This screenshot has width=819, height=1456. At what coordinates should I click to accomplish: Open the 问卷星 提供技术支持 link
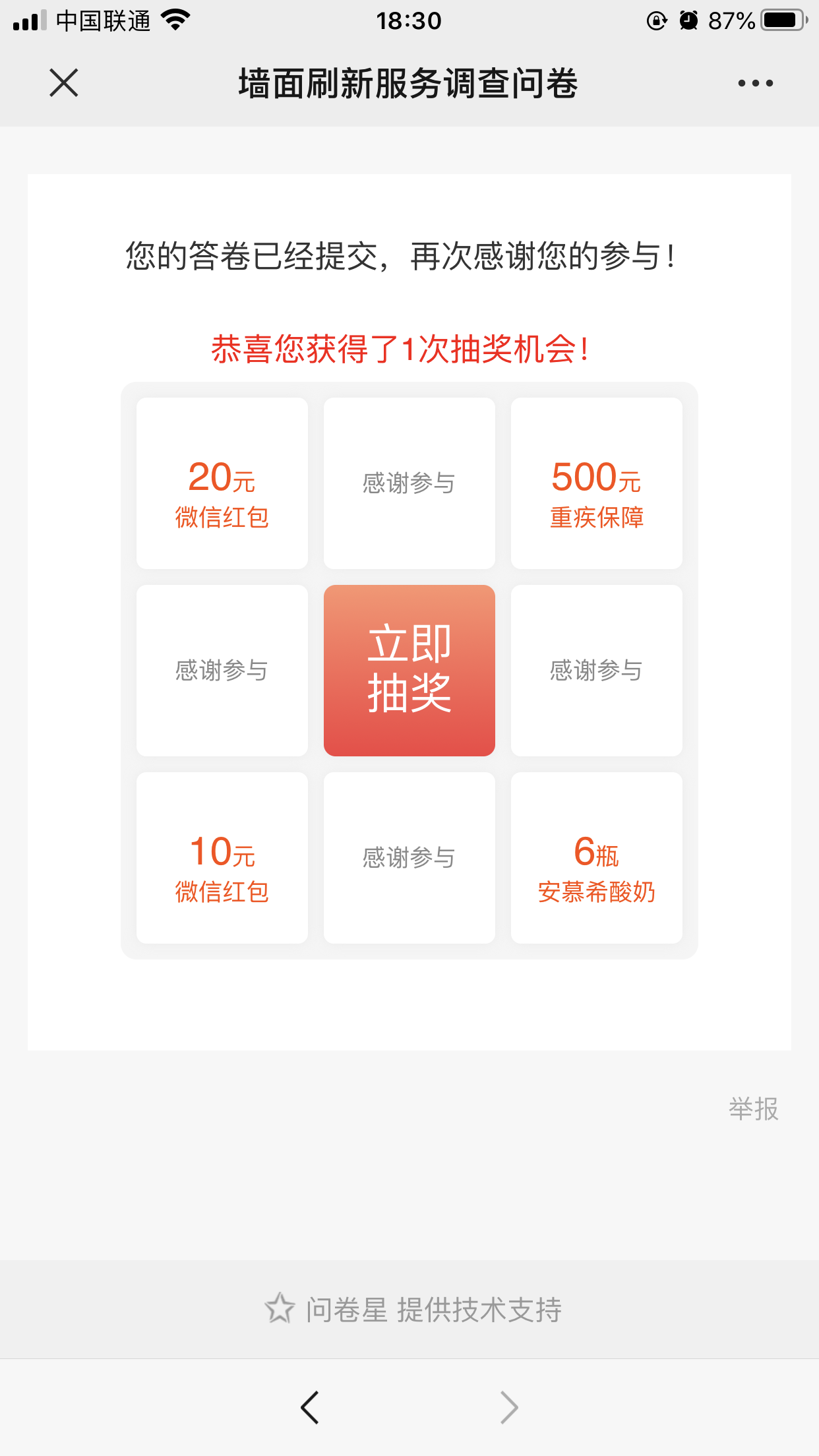413,1309
